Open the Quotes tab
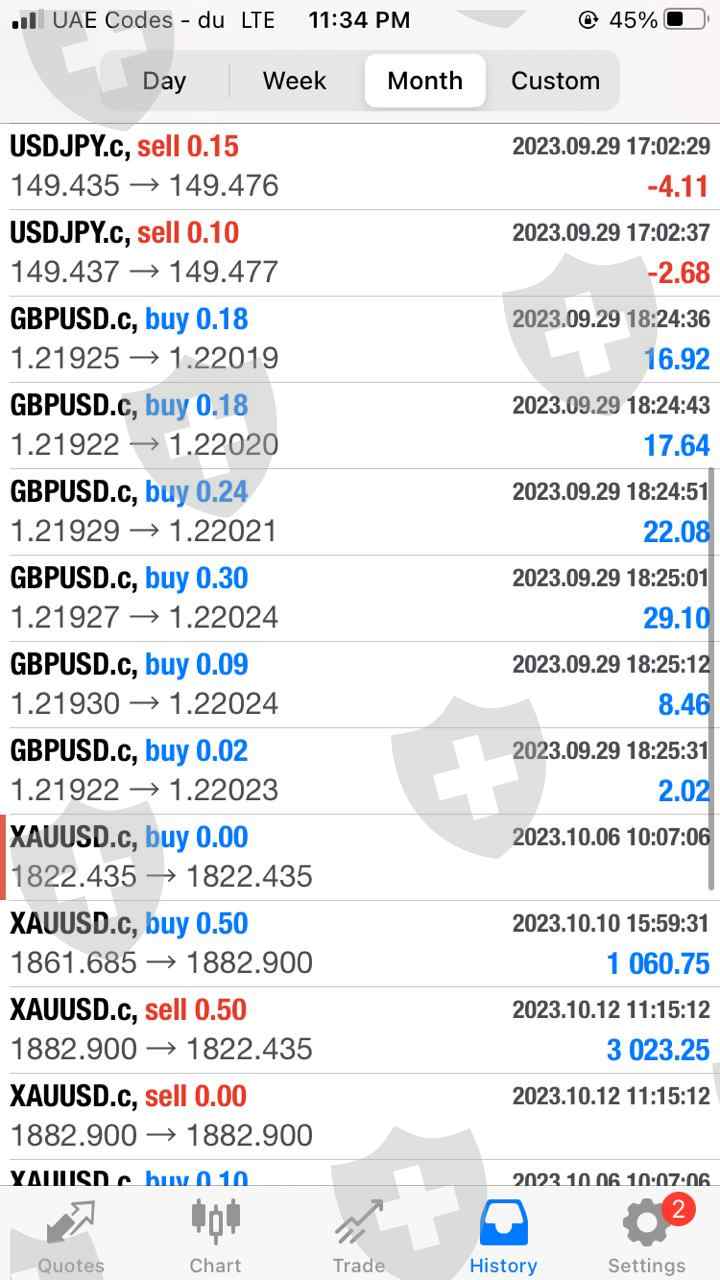720x1280 pixels. click(71, 1237)
